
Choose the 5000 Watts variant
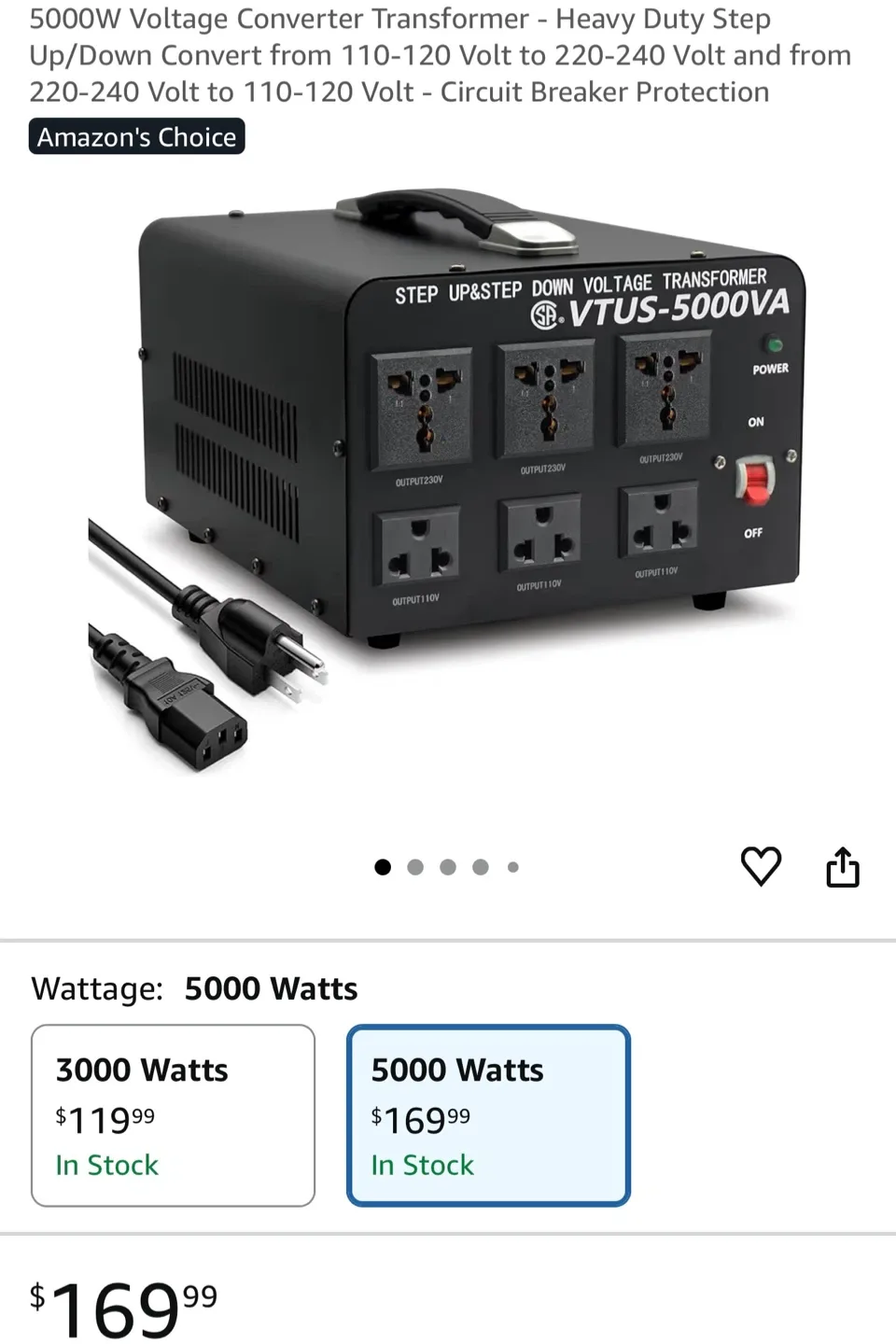488,1115
